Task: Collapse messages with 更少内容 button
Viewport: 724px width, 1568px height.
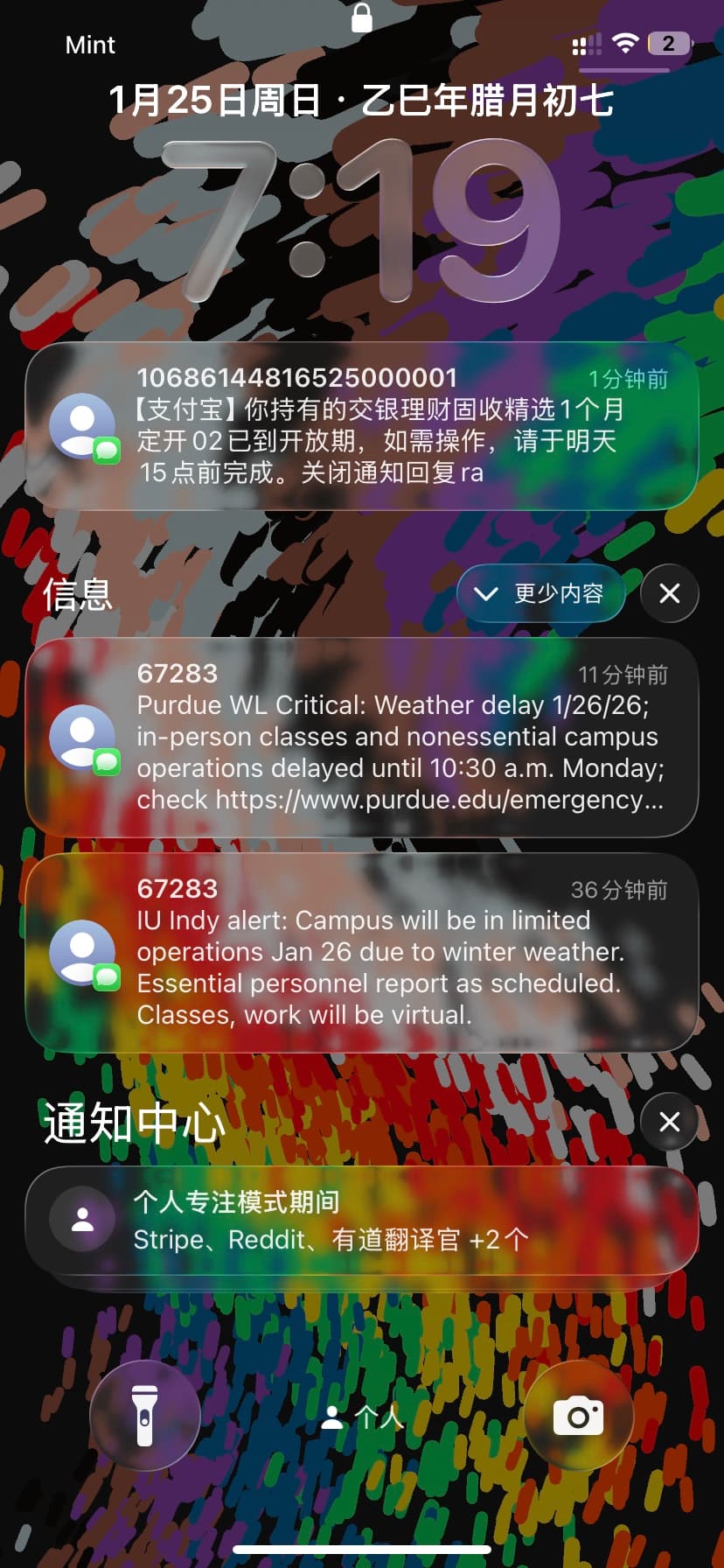Action: [540, 594]
